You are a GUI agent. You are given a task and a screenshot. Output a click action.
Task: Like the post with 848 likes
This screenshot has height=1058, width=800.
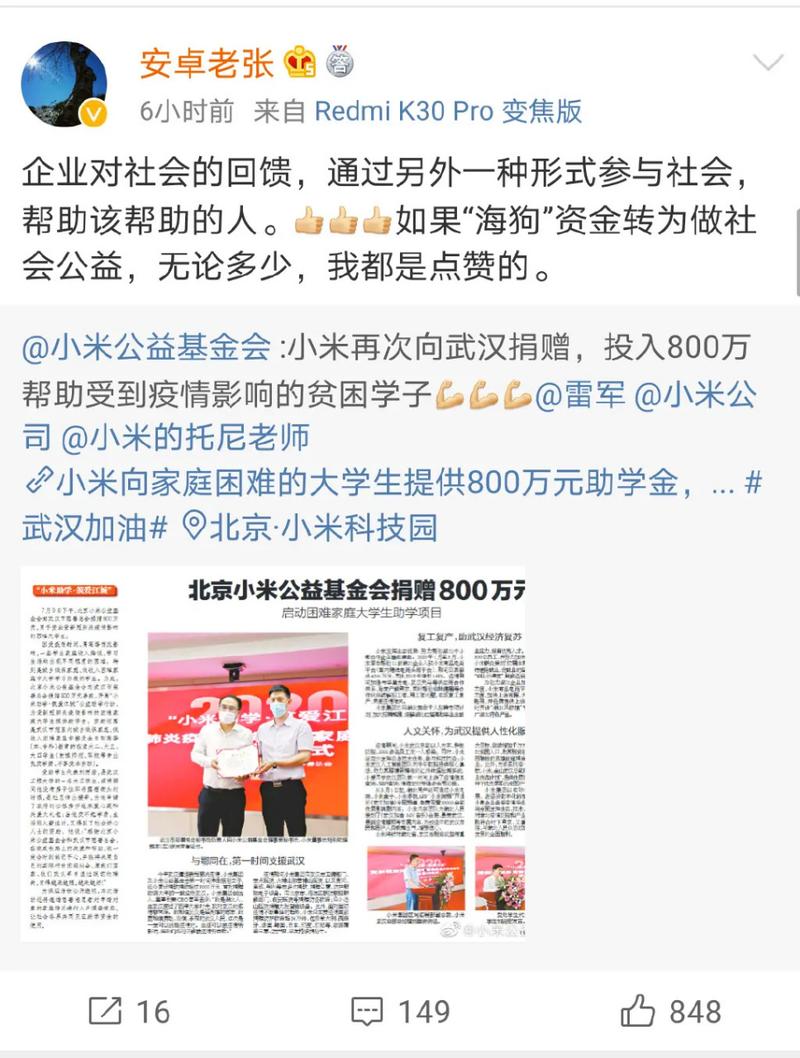671,1011
